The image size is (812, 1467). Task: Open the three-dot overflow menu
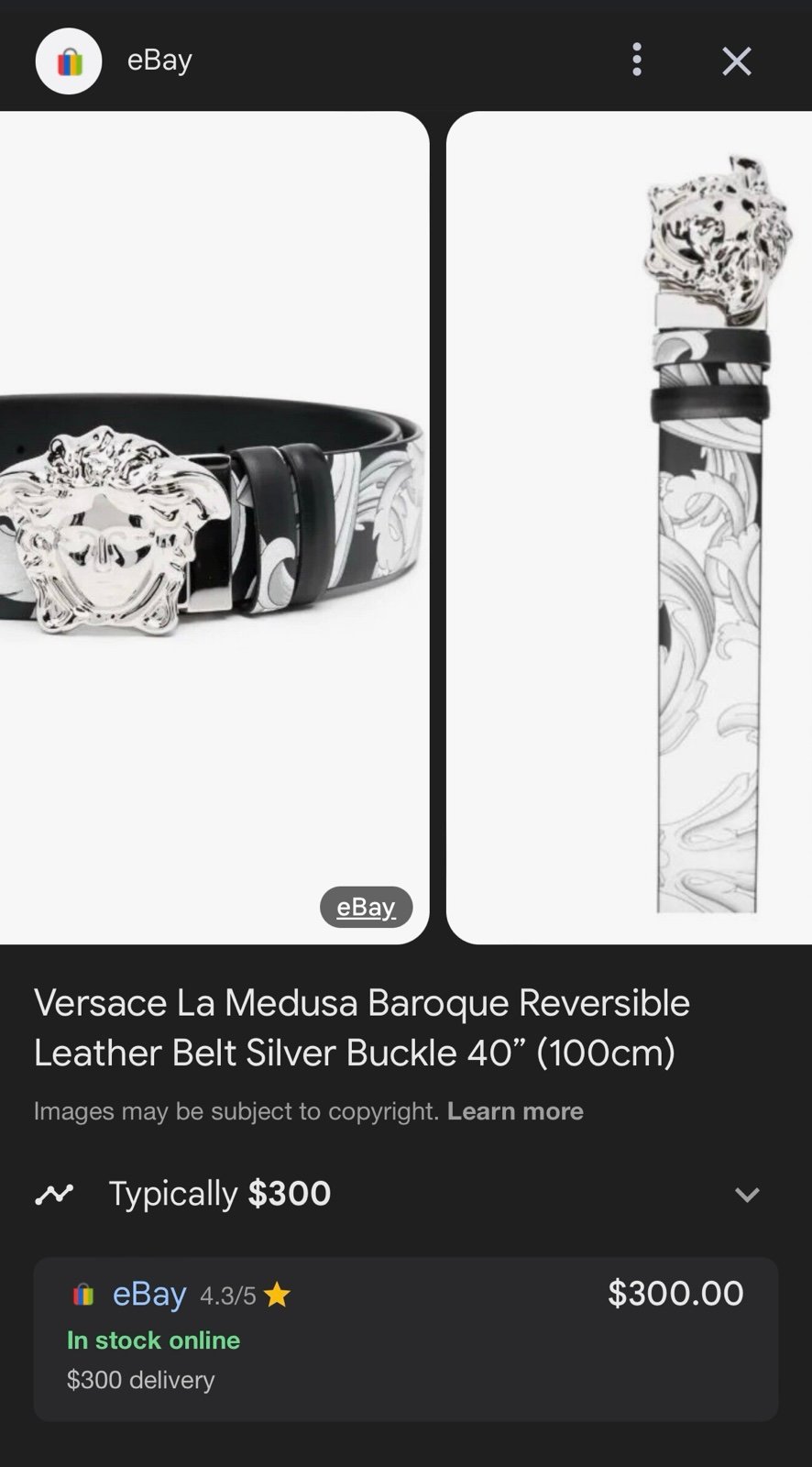(x=637, y=61)
